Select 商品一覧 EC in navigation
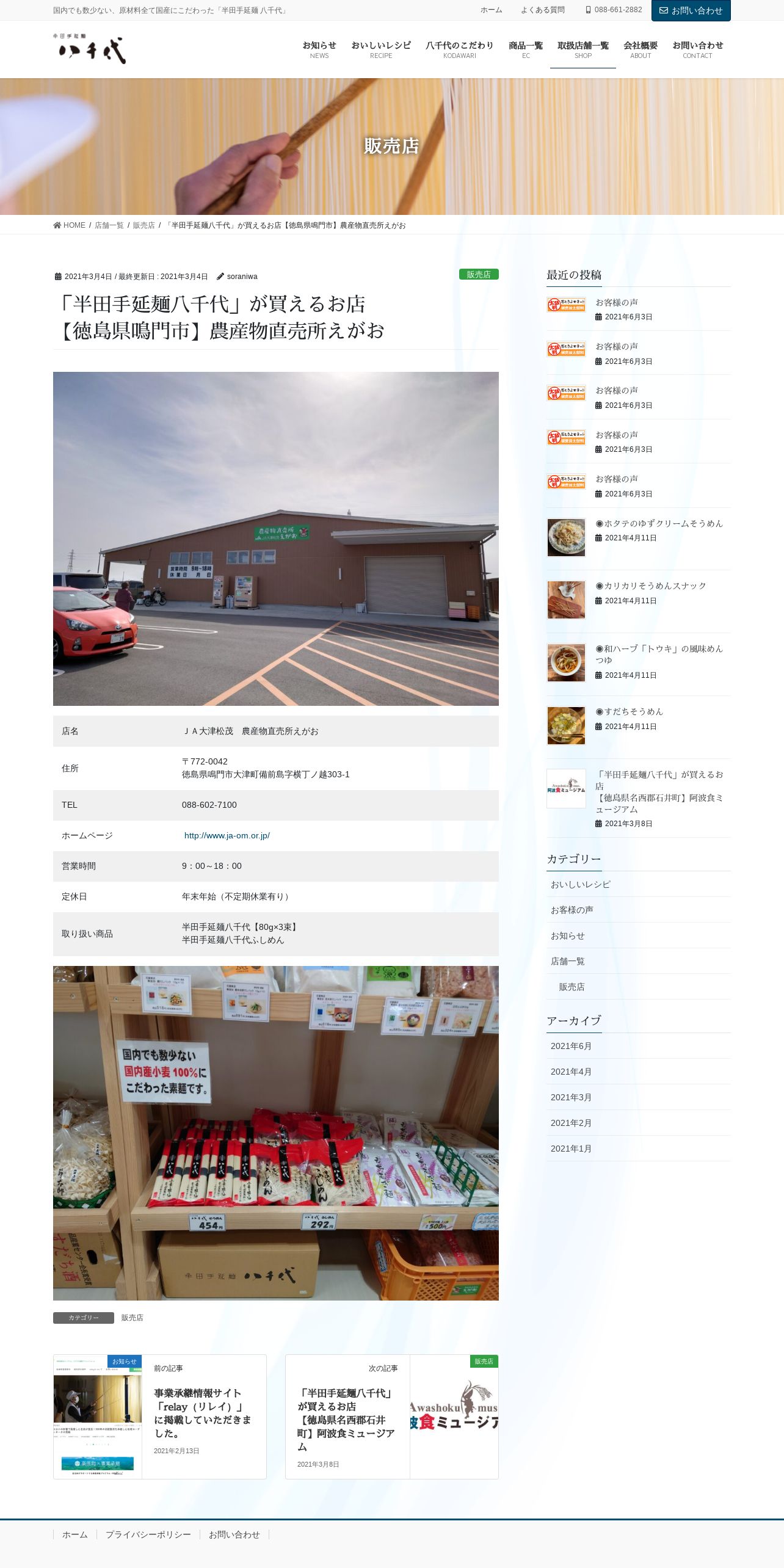The height and width of the screenshot is (1568, 784). (x=526, y=49)
